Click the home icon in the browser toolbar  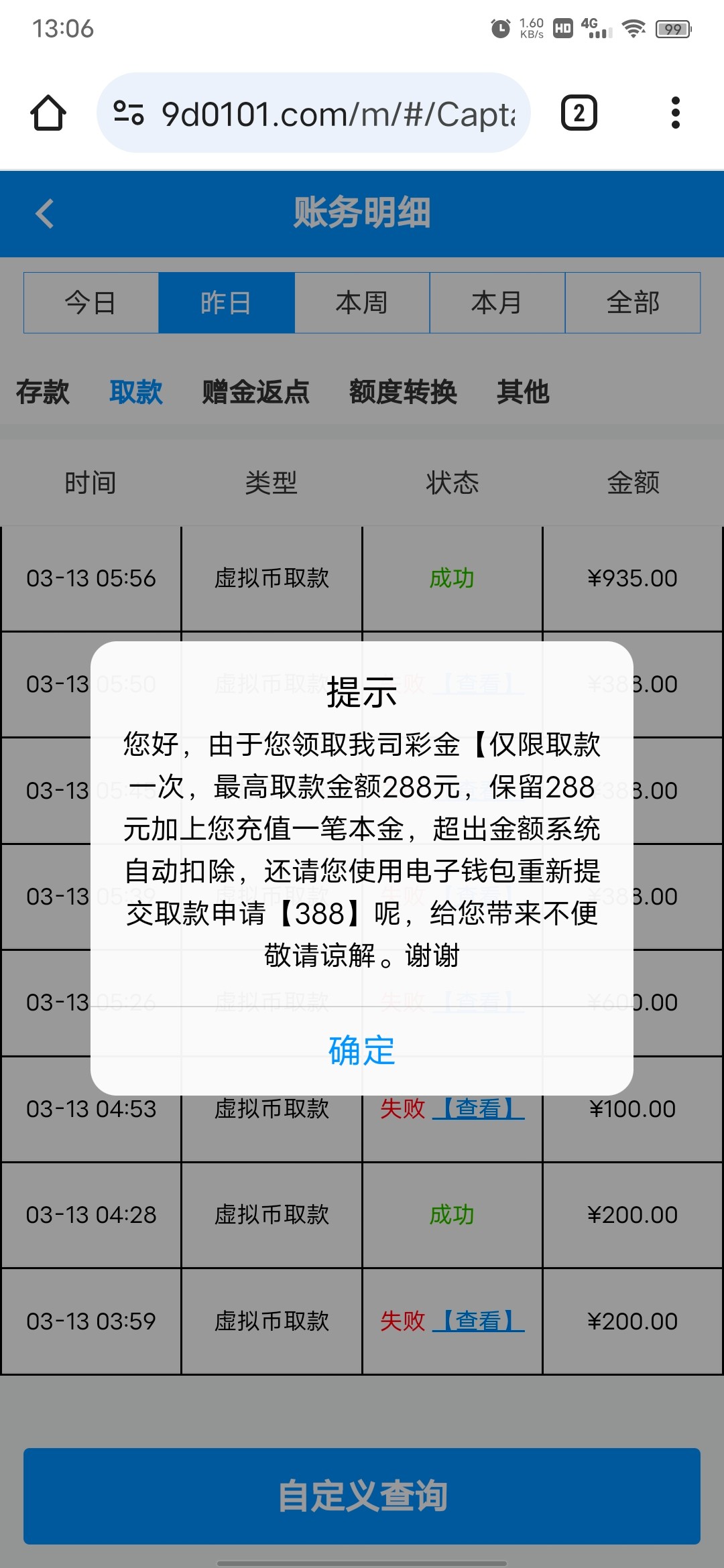point(49,112)
